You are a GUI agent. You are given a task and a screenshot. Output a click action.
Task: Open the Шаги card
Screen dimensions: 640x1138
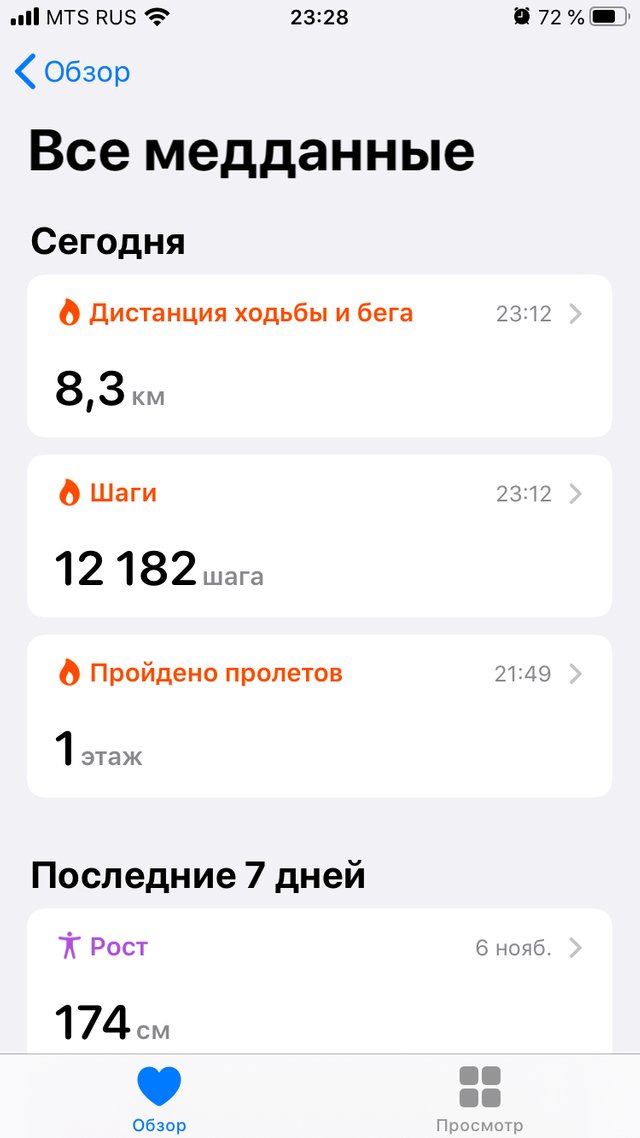(x=319, y=536)
